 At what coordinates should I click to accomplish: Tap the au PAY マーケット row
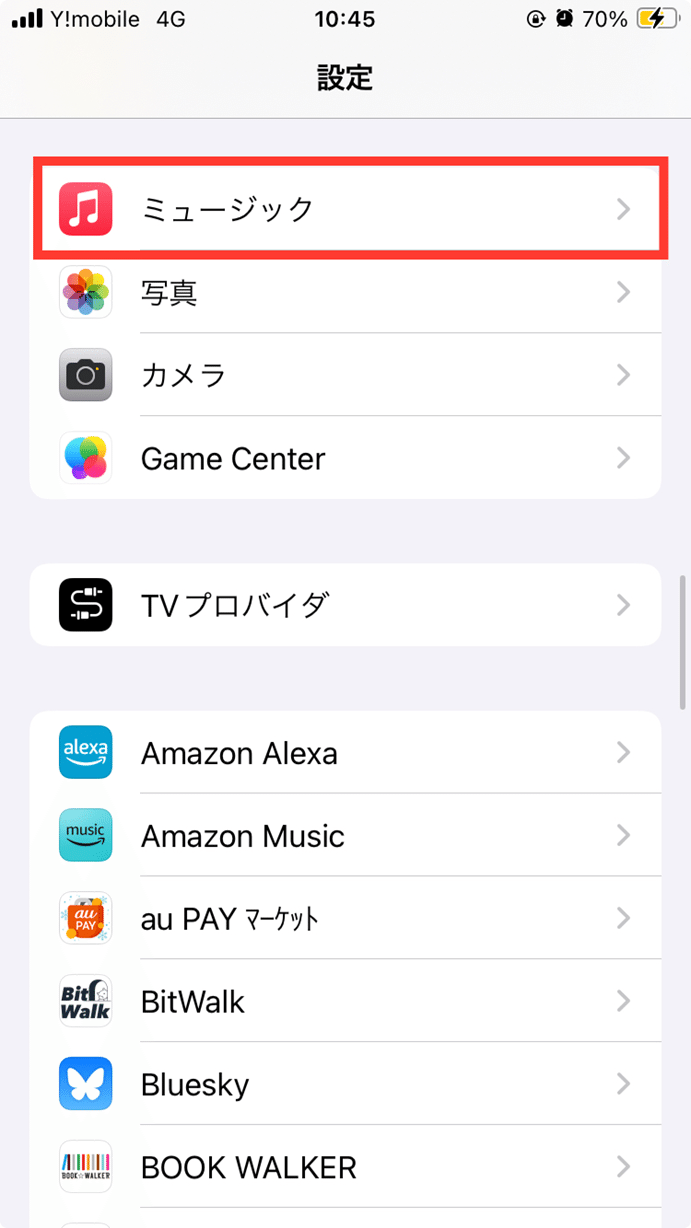[346, 919]
